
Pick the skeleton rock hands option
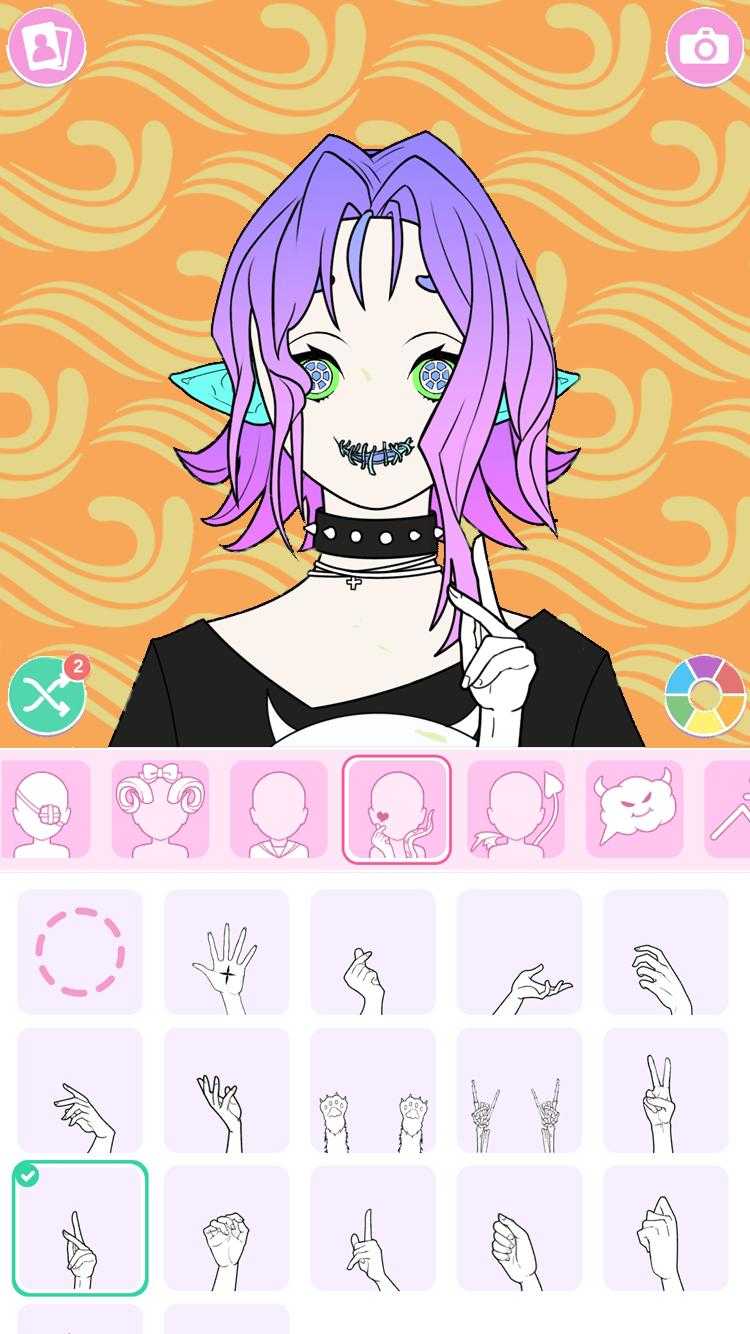click(x=519, y=1090)
